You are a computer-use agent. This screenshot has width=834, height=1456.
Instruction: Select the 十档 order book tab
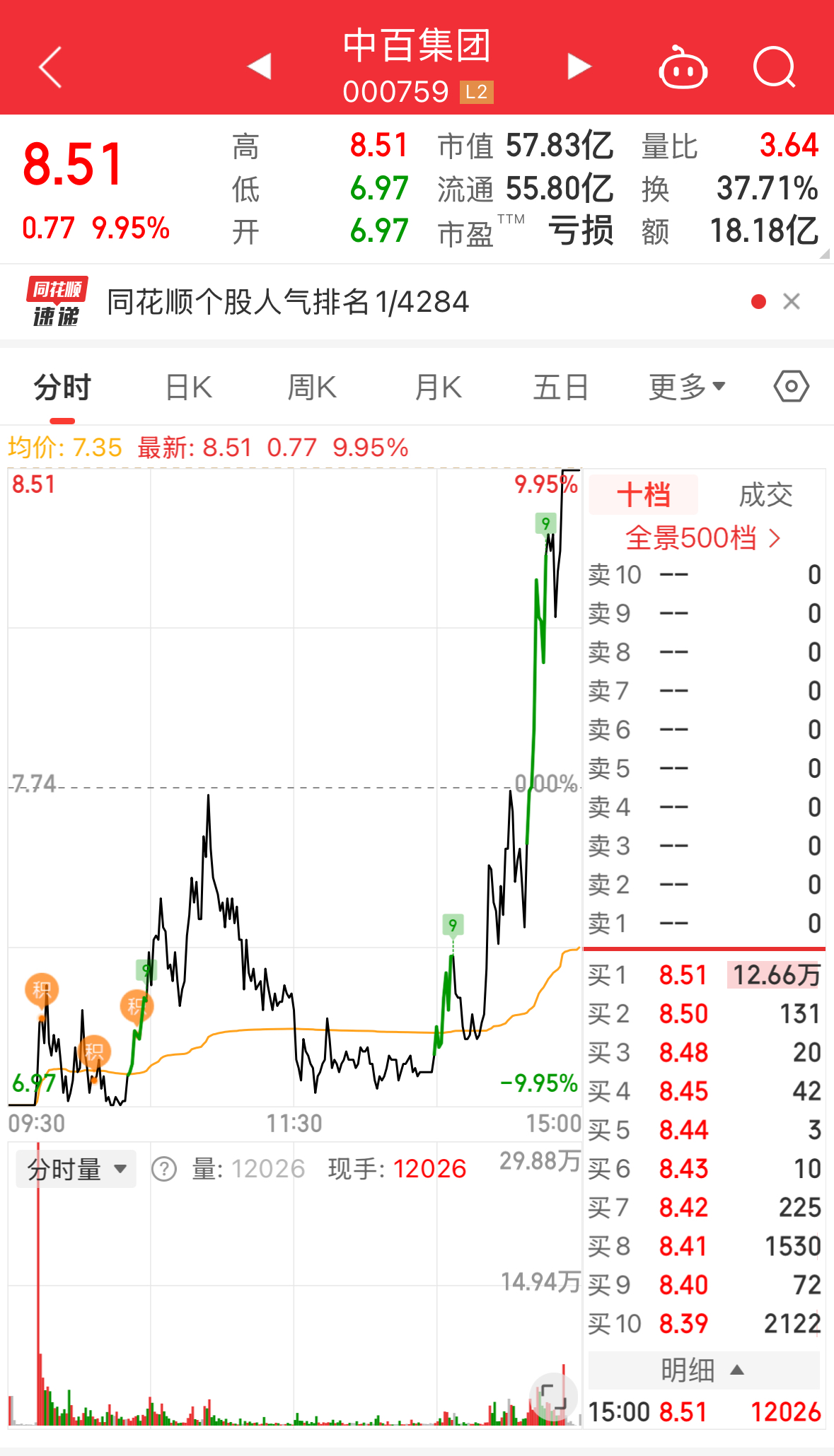[643, 495]
